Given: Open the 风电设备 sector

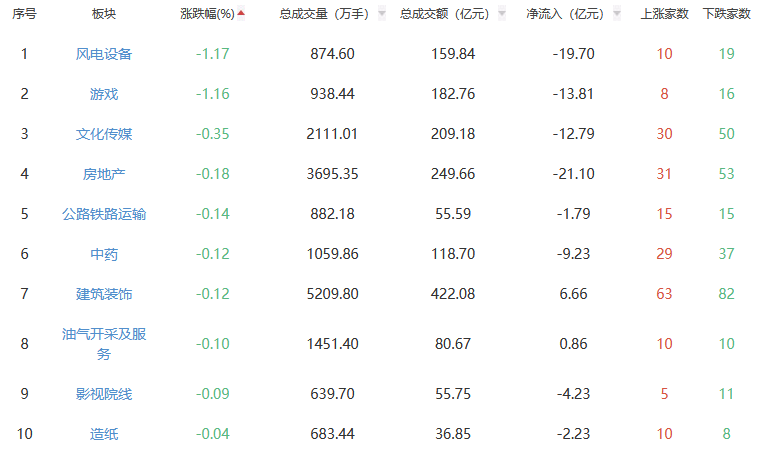Looking at the screenshot, I should 104,54.
